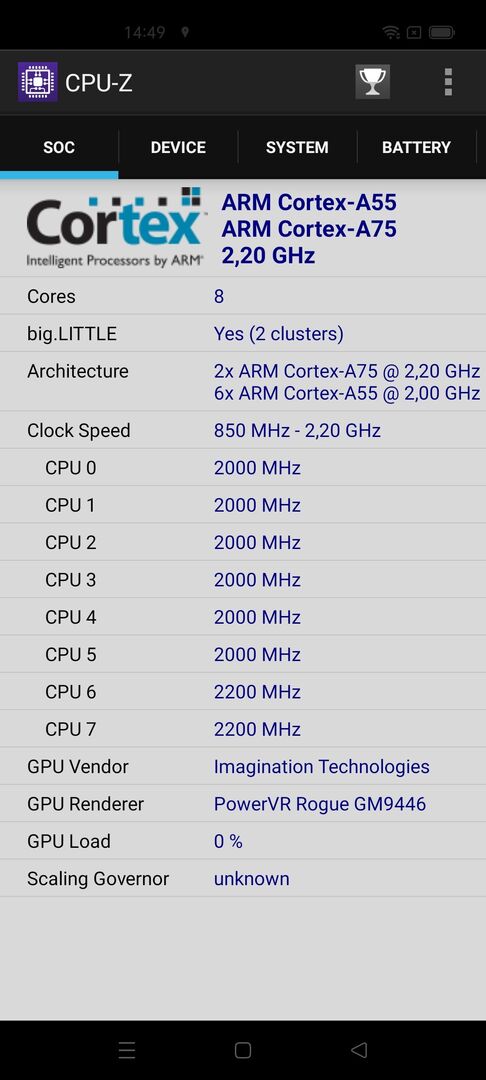This screenshot has width=486, height=1080.
Task: Open the recent apps menu button
Action: [127, 1050]
